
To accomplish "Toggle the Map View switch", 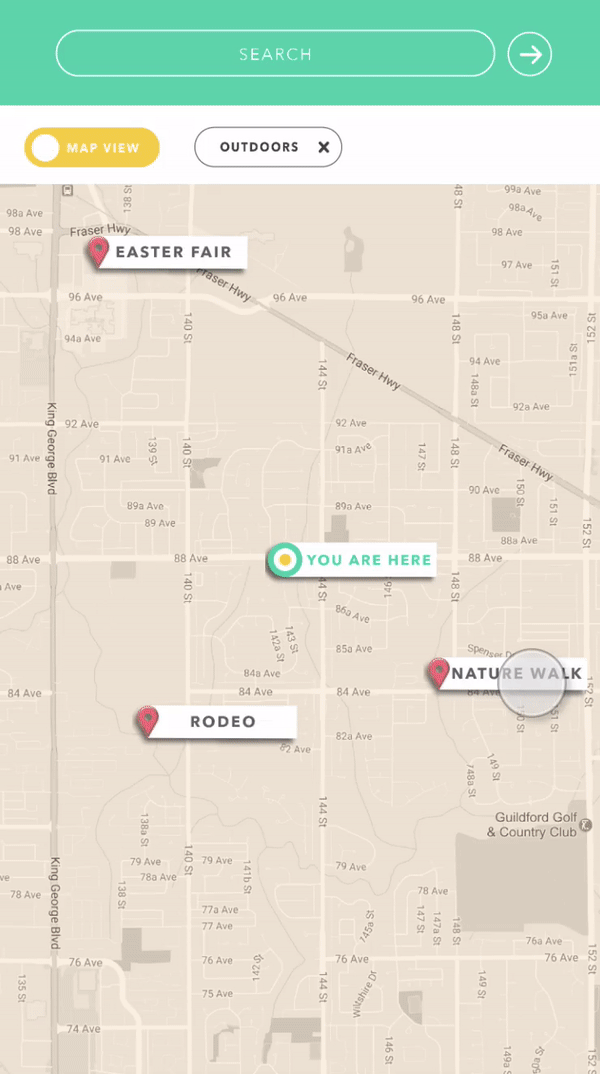I will click(92, 147).
